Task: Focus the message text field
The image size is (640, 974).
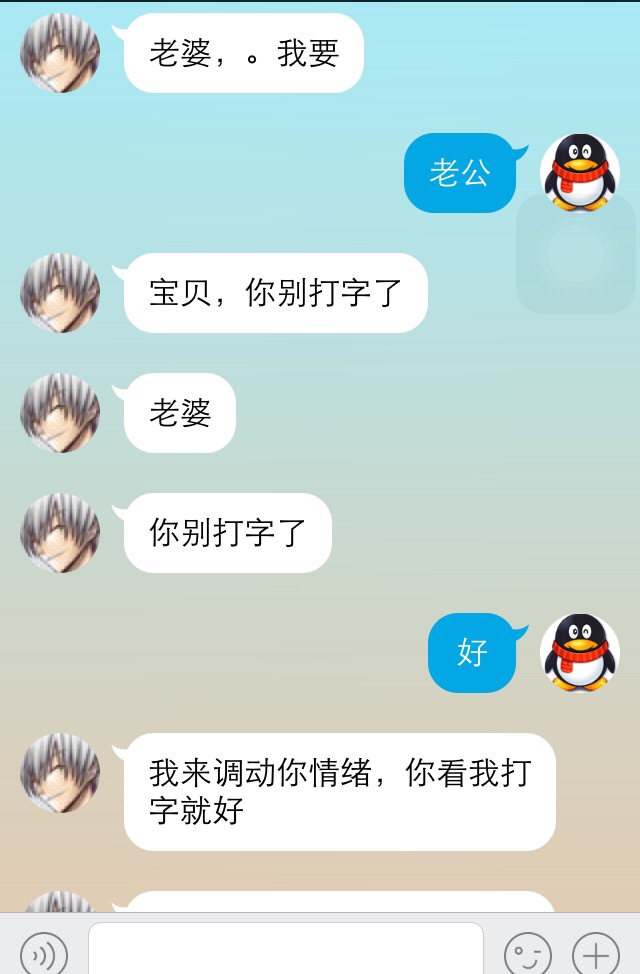Action: click(x=285, y=949)
